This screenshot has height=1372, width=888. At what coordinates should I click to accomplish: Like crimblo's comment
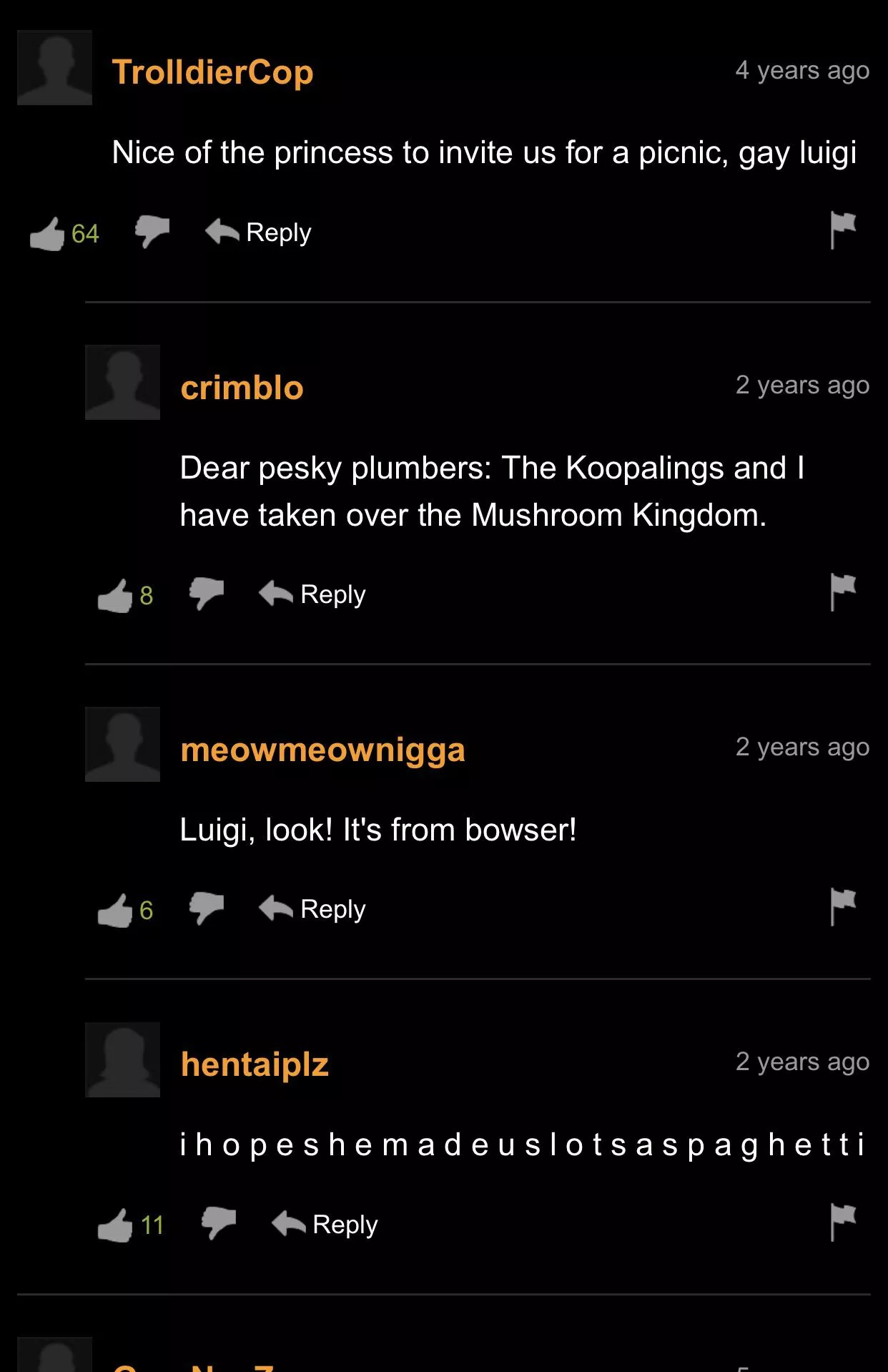[x=115, y=595]
